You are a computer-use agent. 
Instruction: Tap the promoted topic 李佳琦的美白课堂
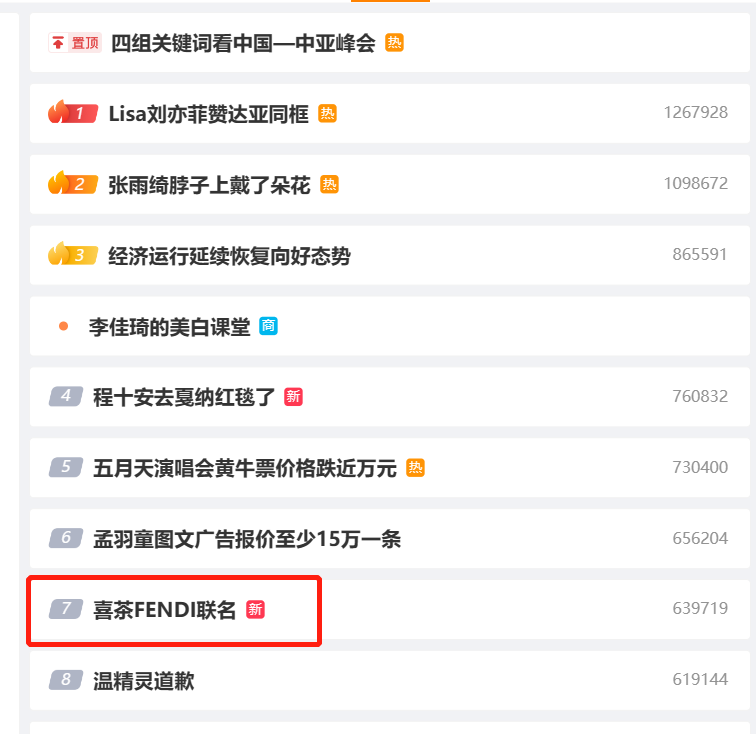[169, 326]
